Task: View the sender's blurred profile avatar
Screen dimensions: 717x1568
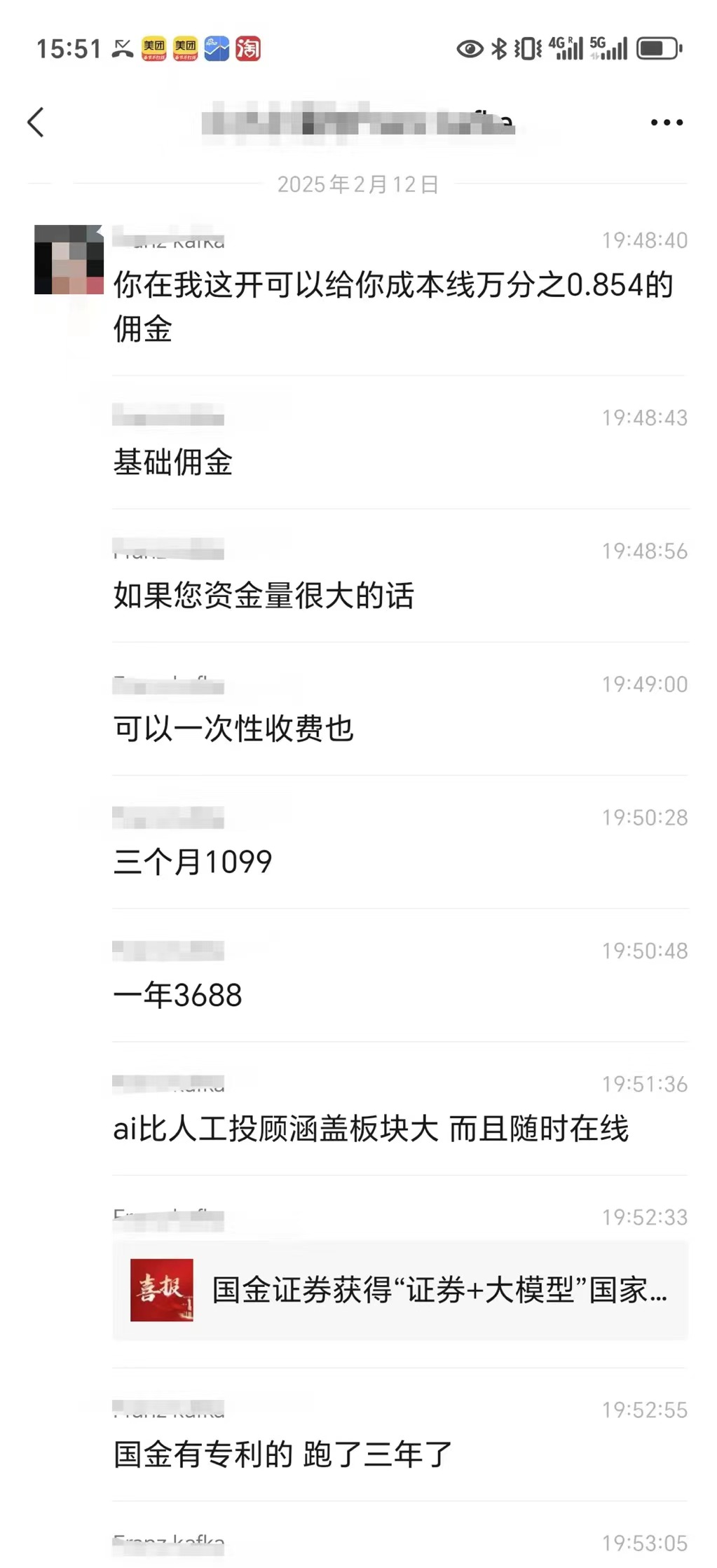Action: coord(69,260)
